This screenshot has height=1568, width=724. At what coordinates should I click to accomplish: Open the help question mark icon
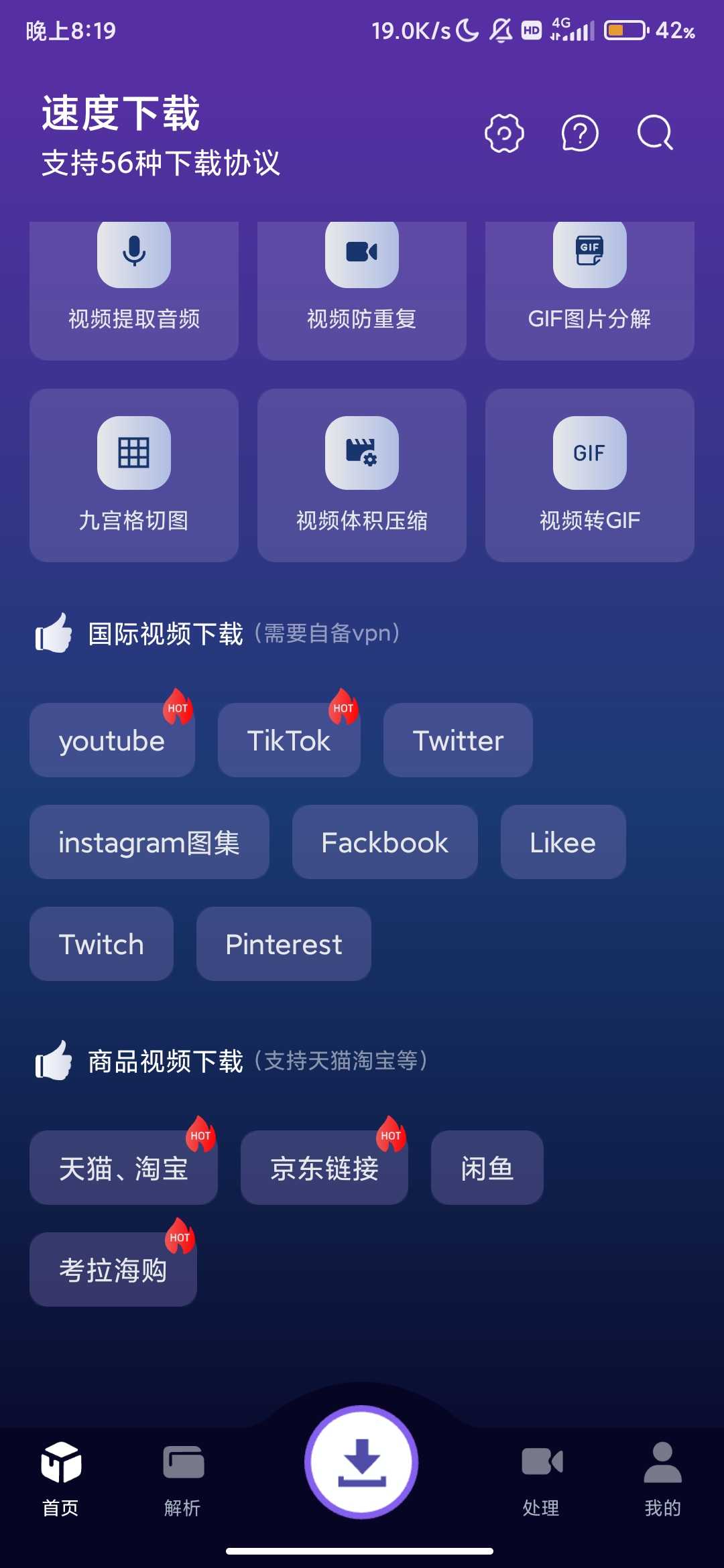click(x=579, y=133)
